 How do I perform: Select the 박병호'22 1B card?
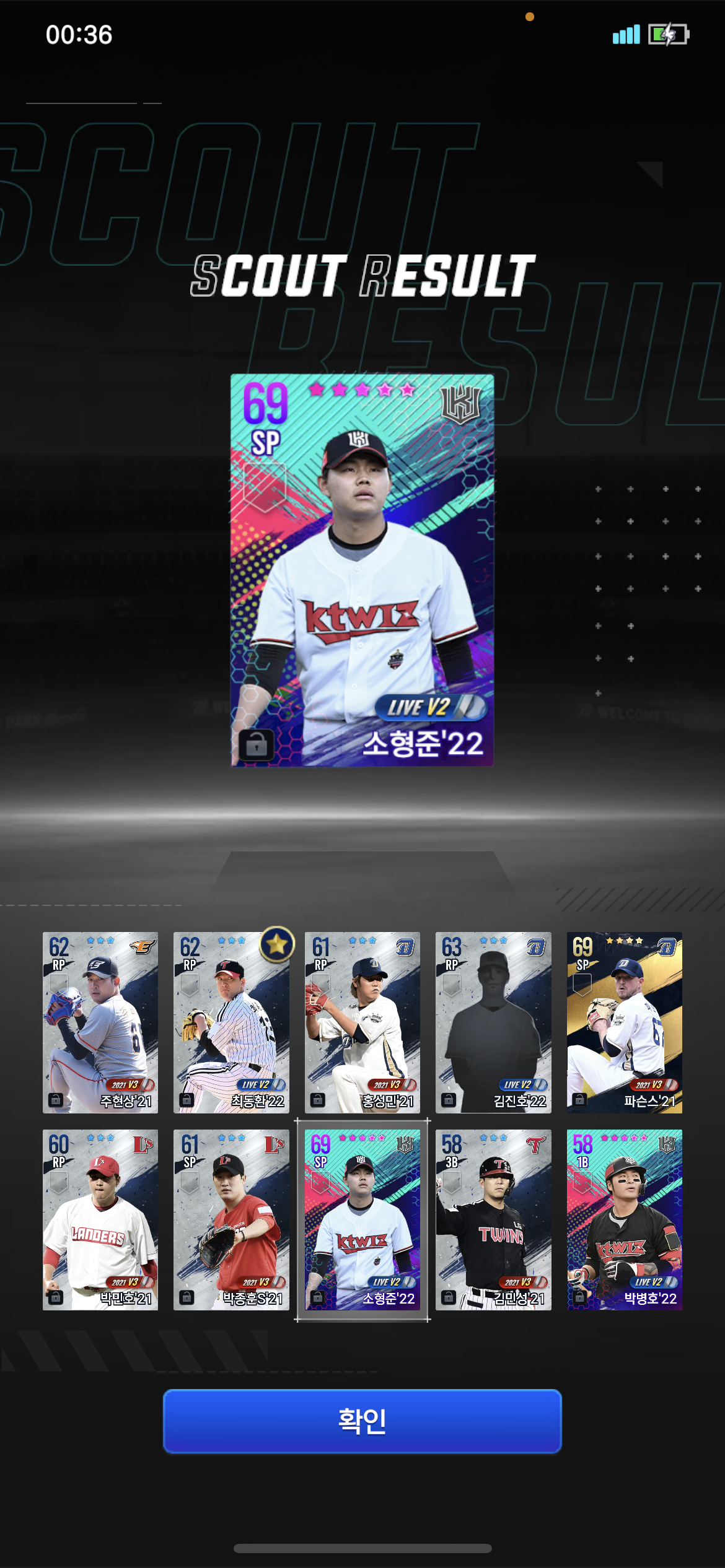coord(624,1219)
